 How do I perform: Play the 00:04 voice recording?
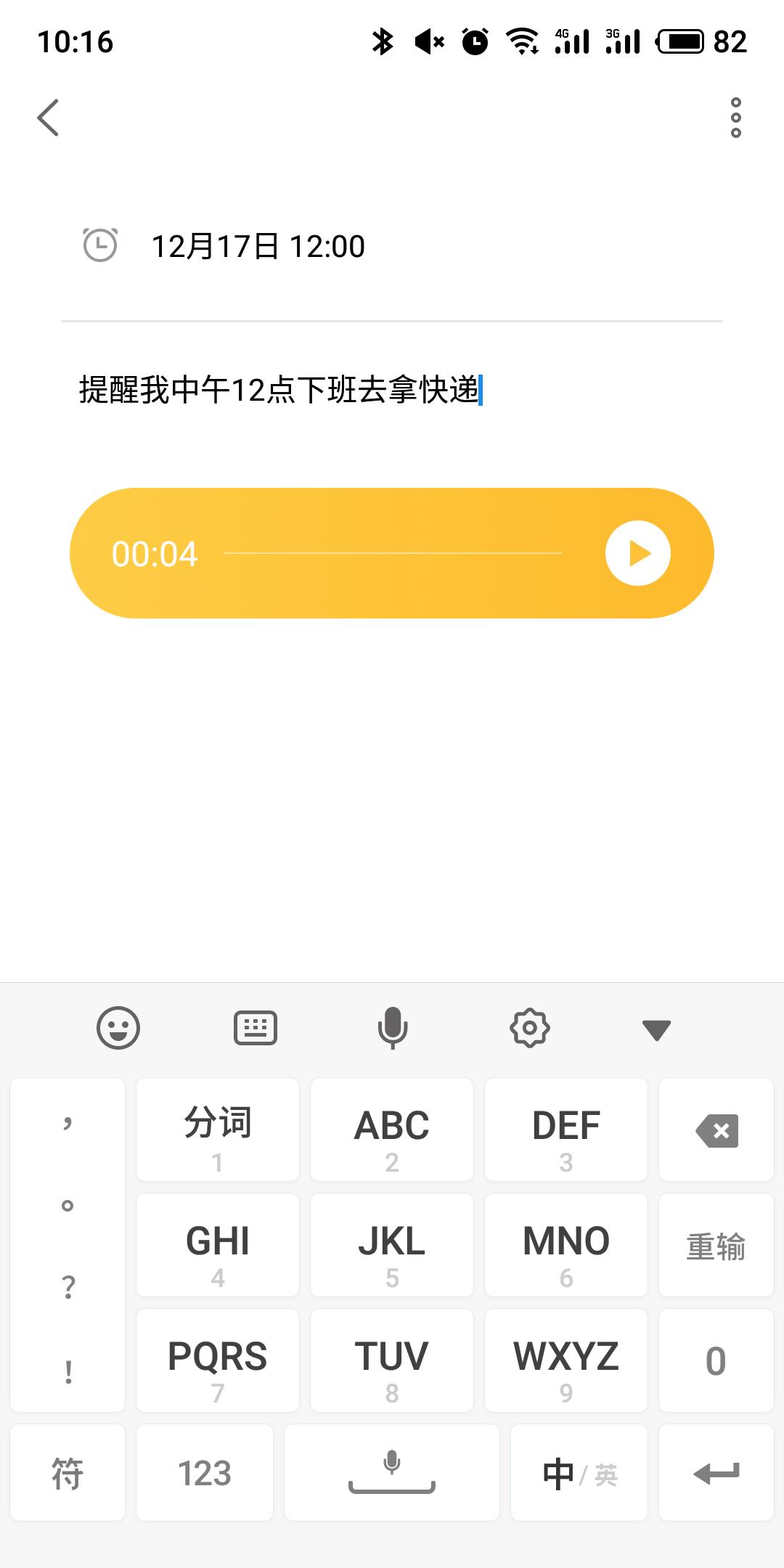637,552
